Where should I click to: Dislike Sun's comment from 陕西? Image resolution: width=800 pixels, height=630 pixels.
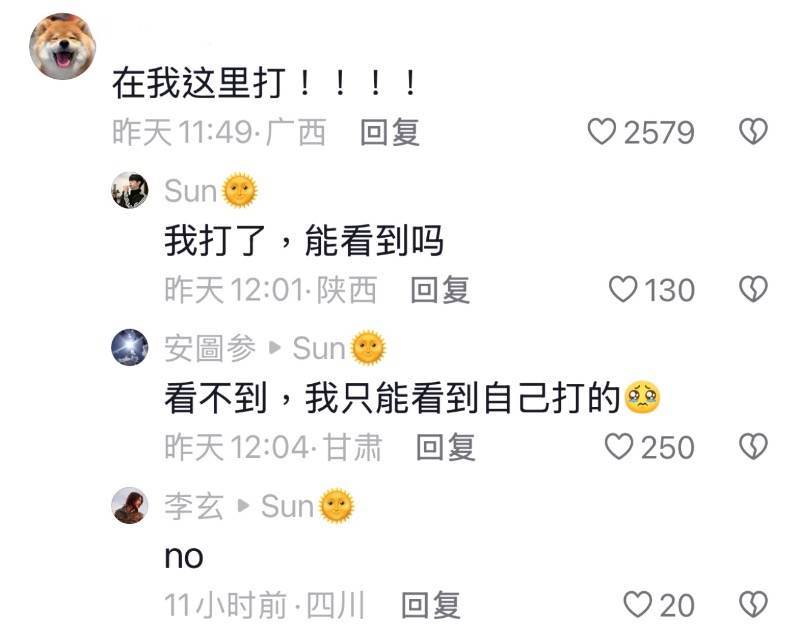point(752,290)
